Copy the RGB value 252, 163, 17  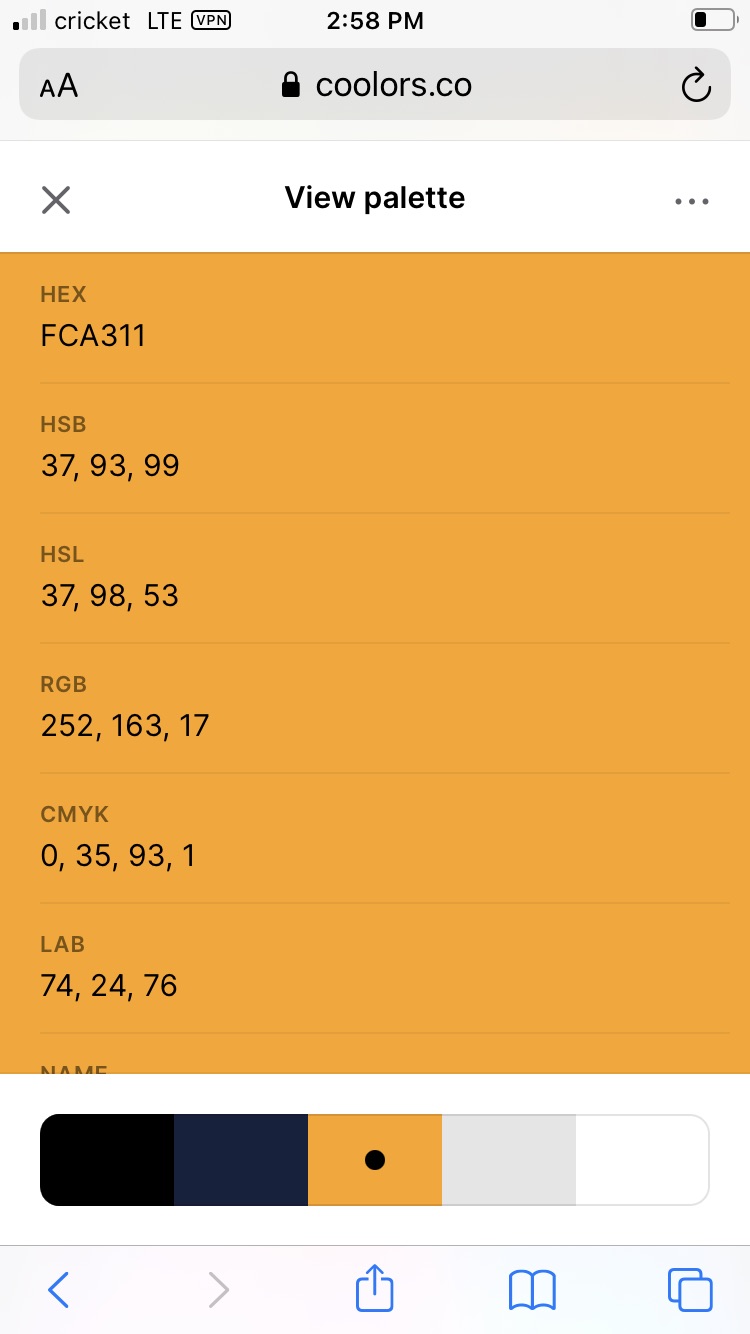coord(125,725)
